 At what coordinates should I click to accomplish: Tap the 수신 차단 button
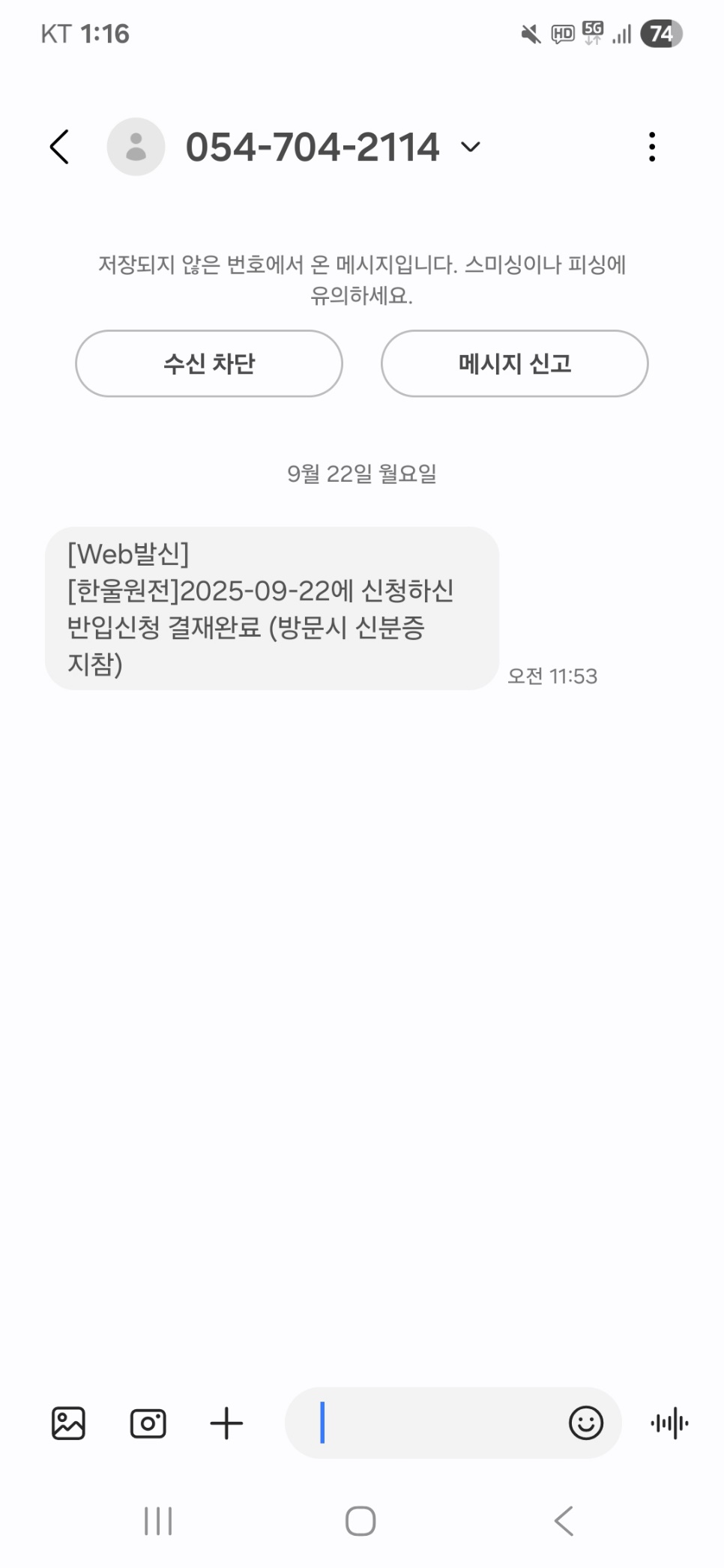pyautogui.click(x=209, y=364)
